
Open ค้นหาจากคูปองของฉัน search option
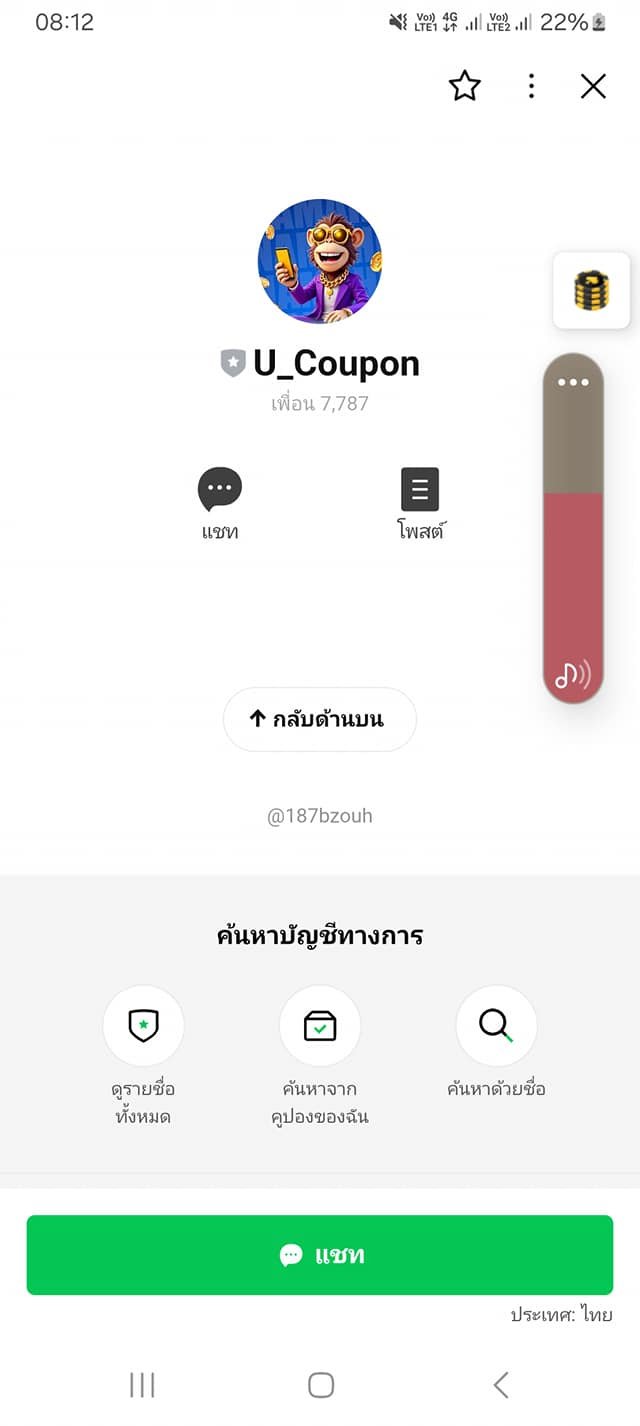pyautogui.click(x=319, y=1026)
